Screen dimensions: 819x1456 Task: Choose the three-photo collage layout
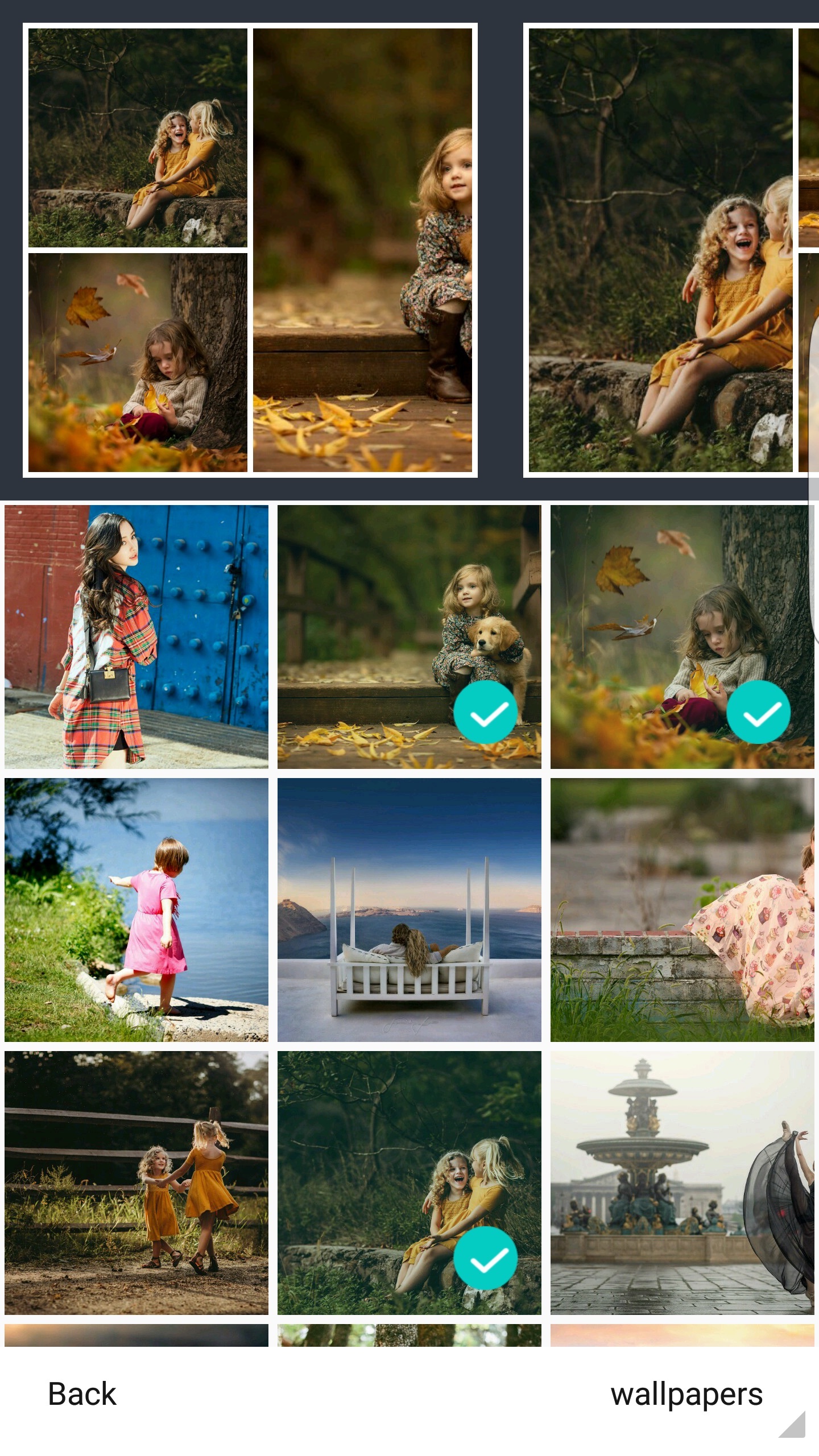250,250
